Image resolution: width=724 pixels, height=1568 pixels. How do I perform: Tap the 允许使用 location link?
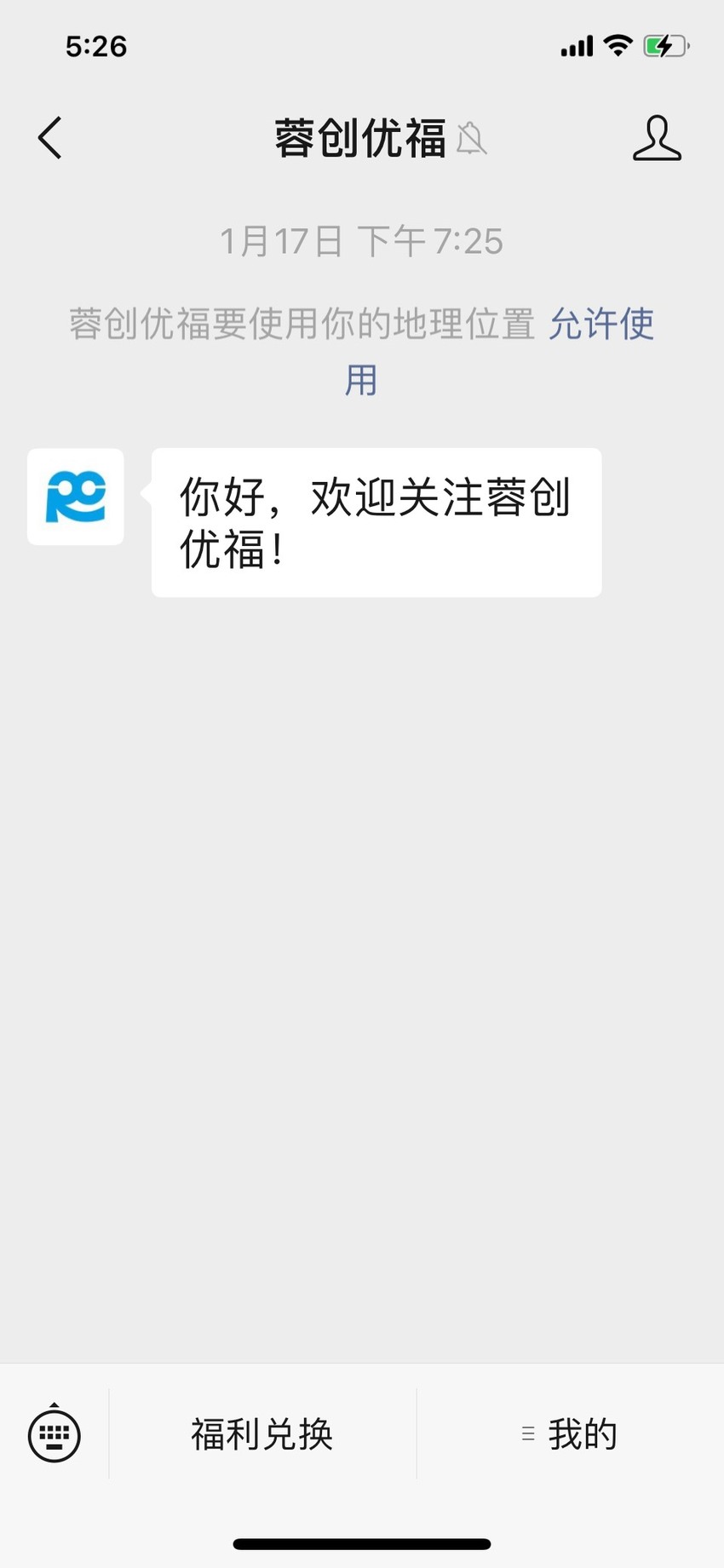[600, 325]
